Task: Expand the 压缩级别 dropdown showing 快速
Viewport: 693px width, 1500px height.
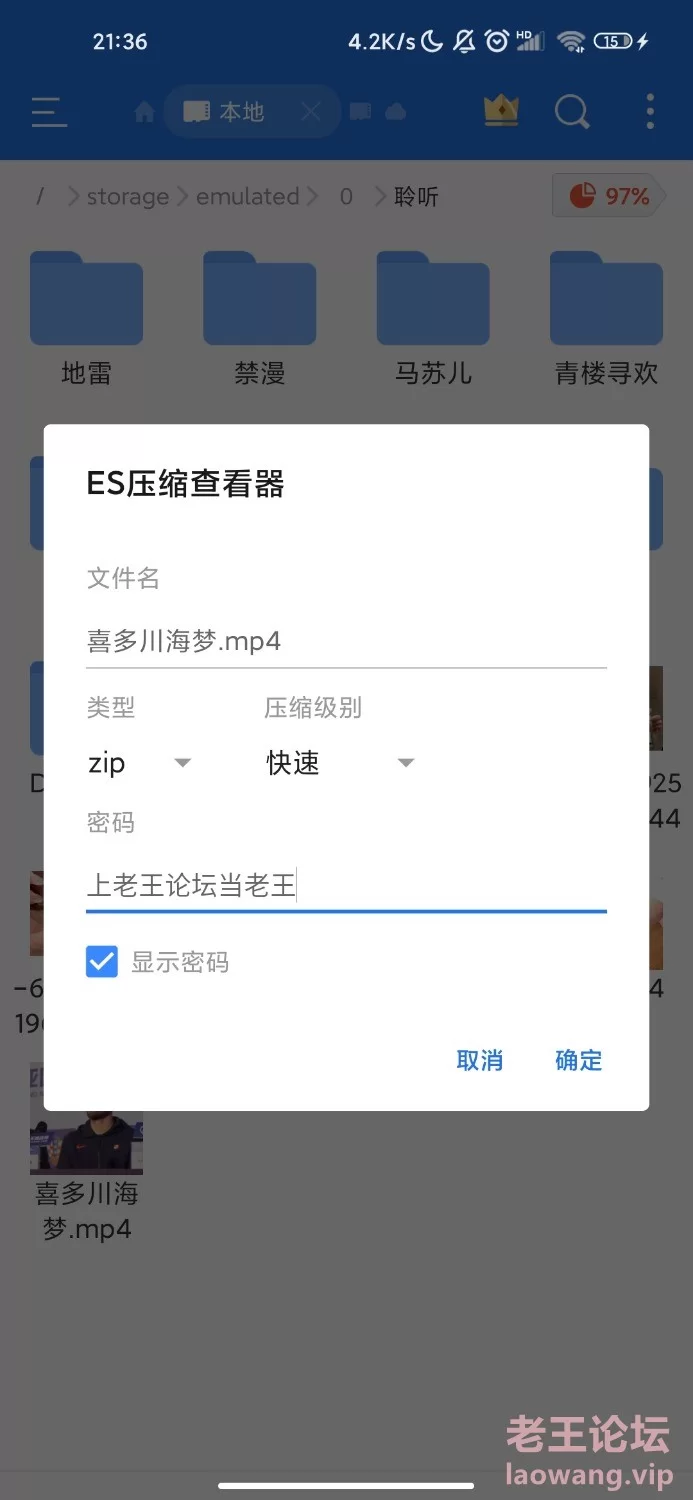Action: [339, 763]
